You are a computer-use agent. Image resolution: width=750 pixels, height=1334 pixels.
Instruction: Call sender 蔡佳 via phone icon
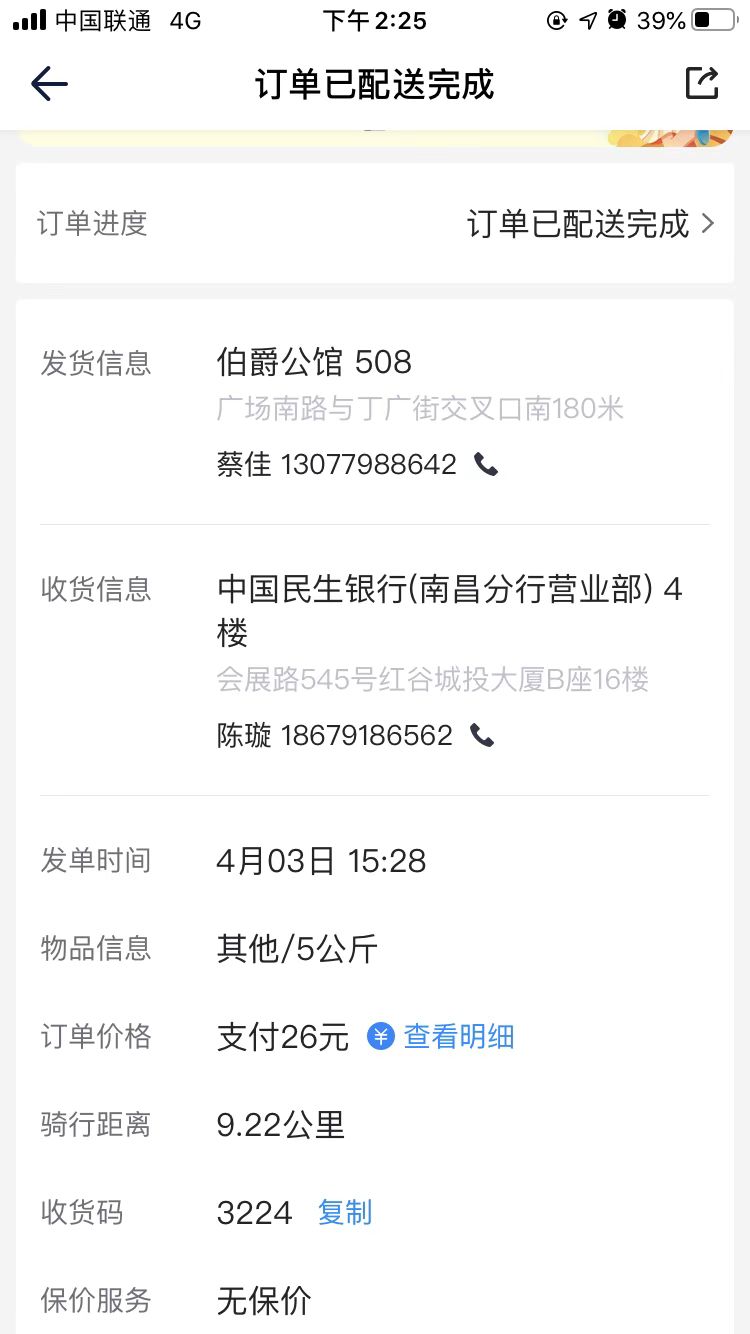point(486,464)
